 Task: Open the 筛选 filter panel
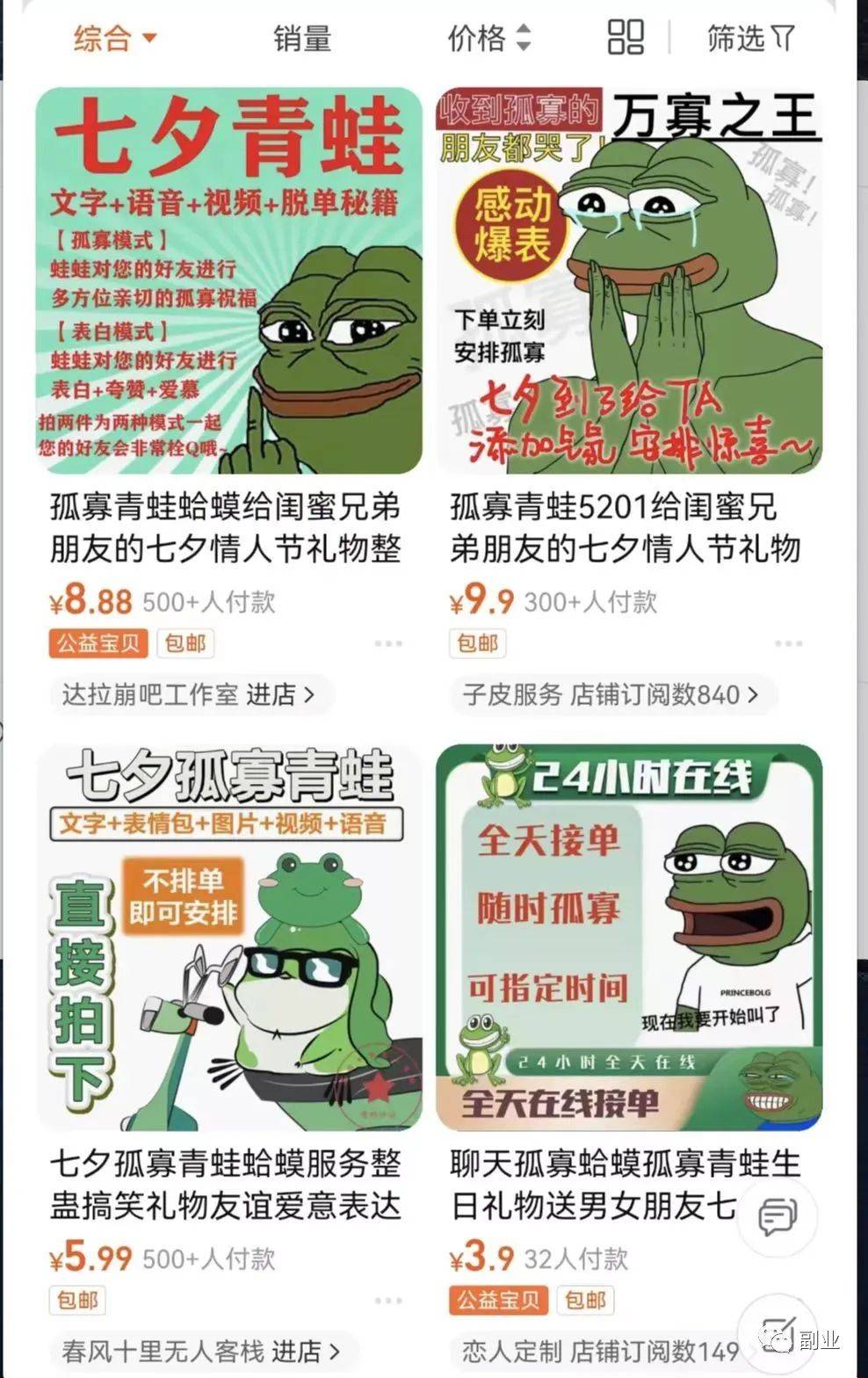[749, 38]
